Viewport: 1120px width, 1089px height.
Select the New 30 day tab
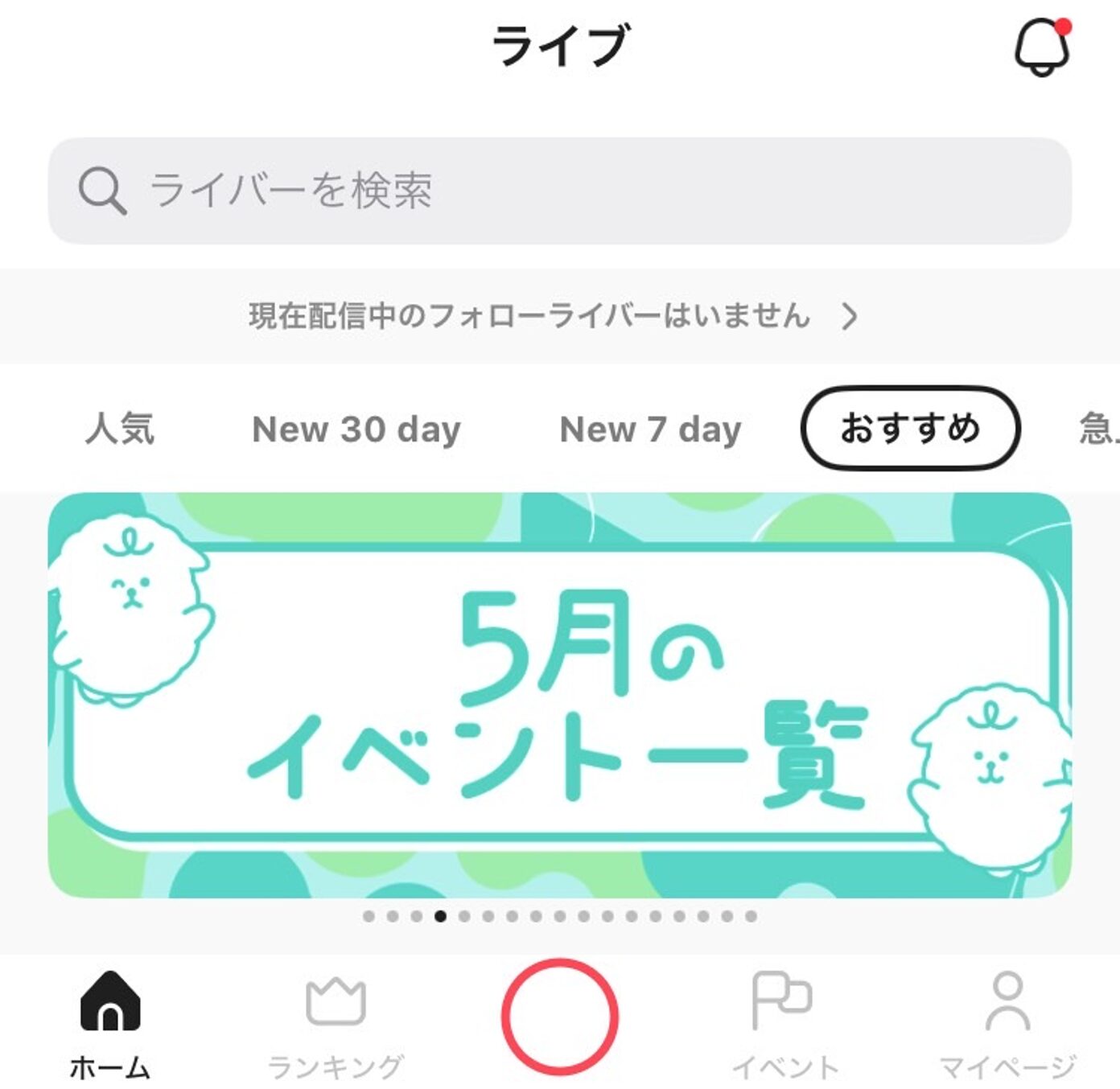tap(356, 429)
